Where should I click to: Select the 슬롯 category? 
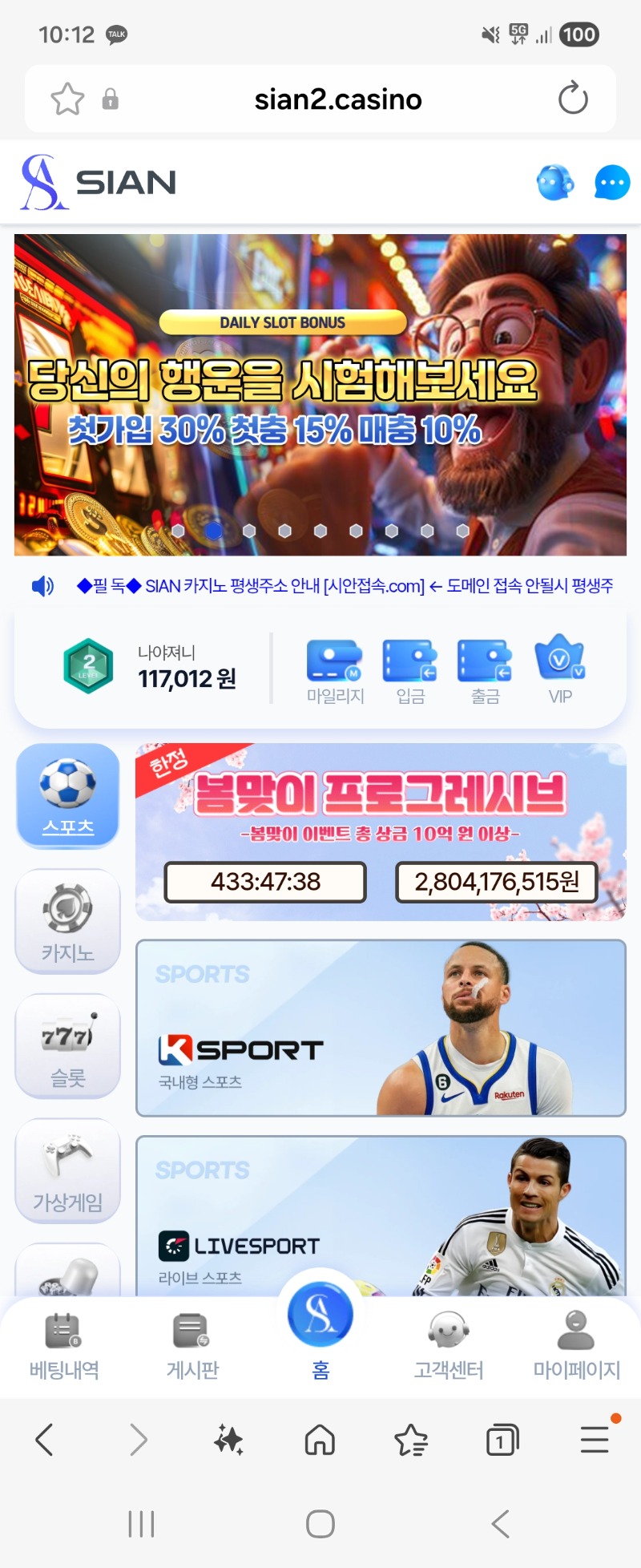point(68,1045)
